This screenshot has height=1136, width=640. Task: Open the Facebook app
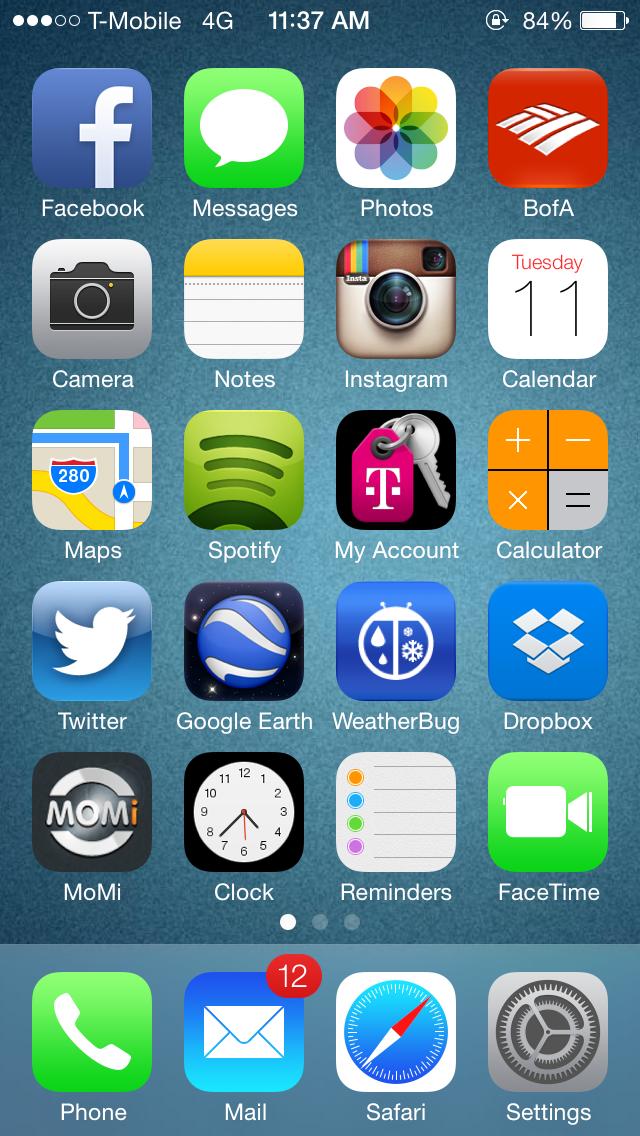tap(92, 128)
